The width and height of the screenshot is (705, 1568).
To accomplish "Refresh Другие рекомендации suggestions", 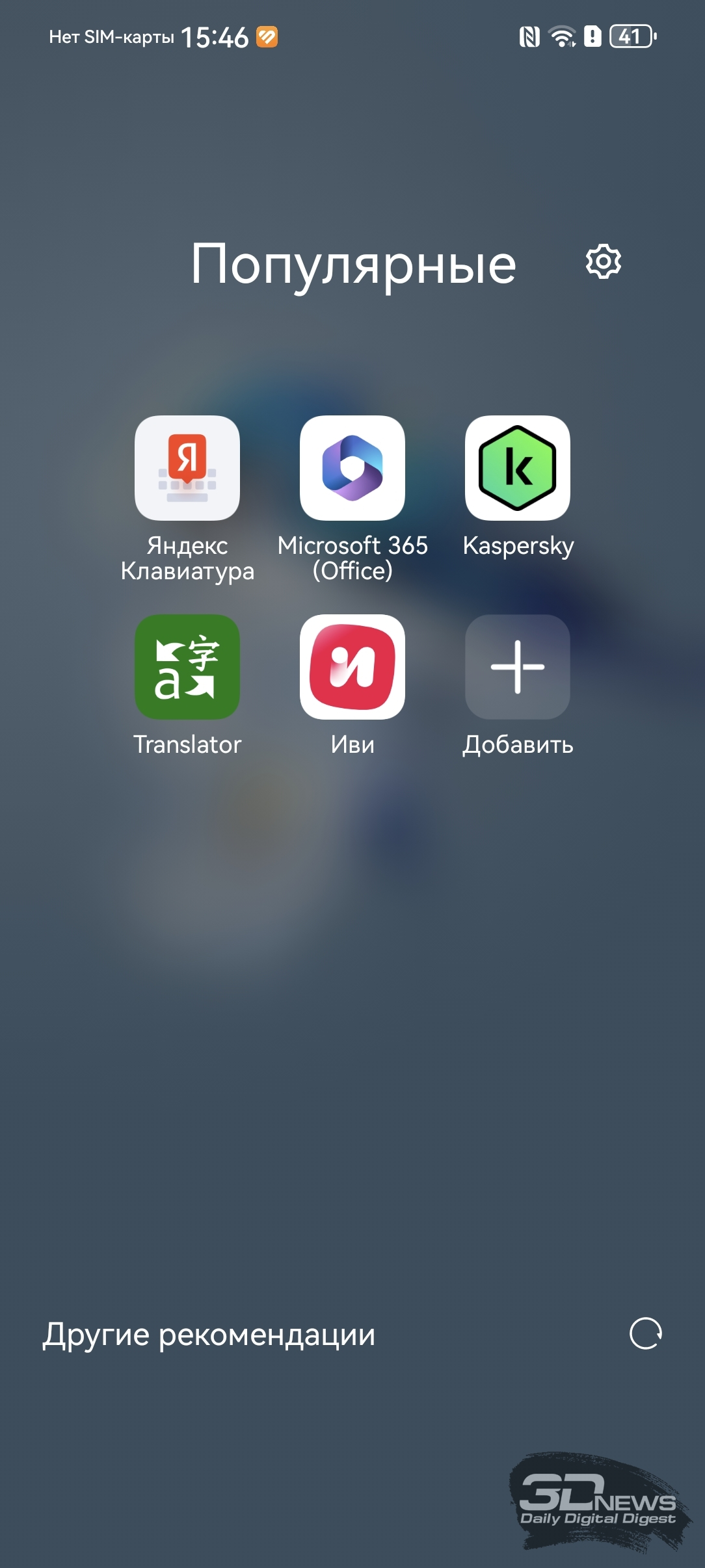I will point(646,1334).
